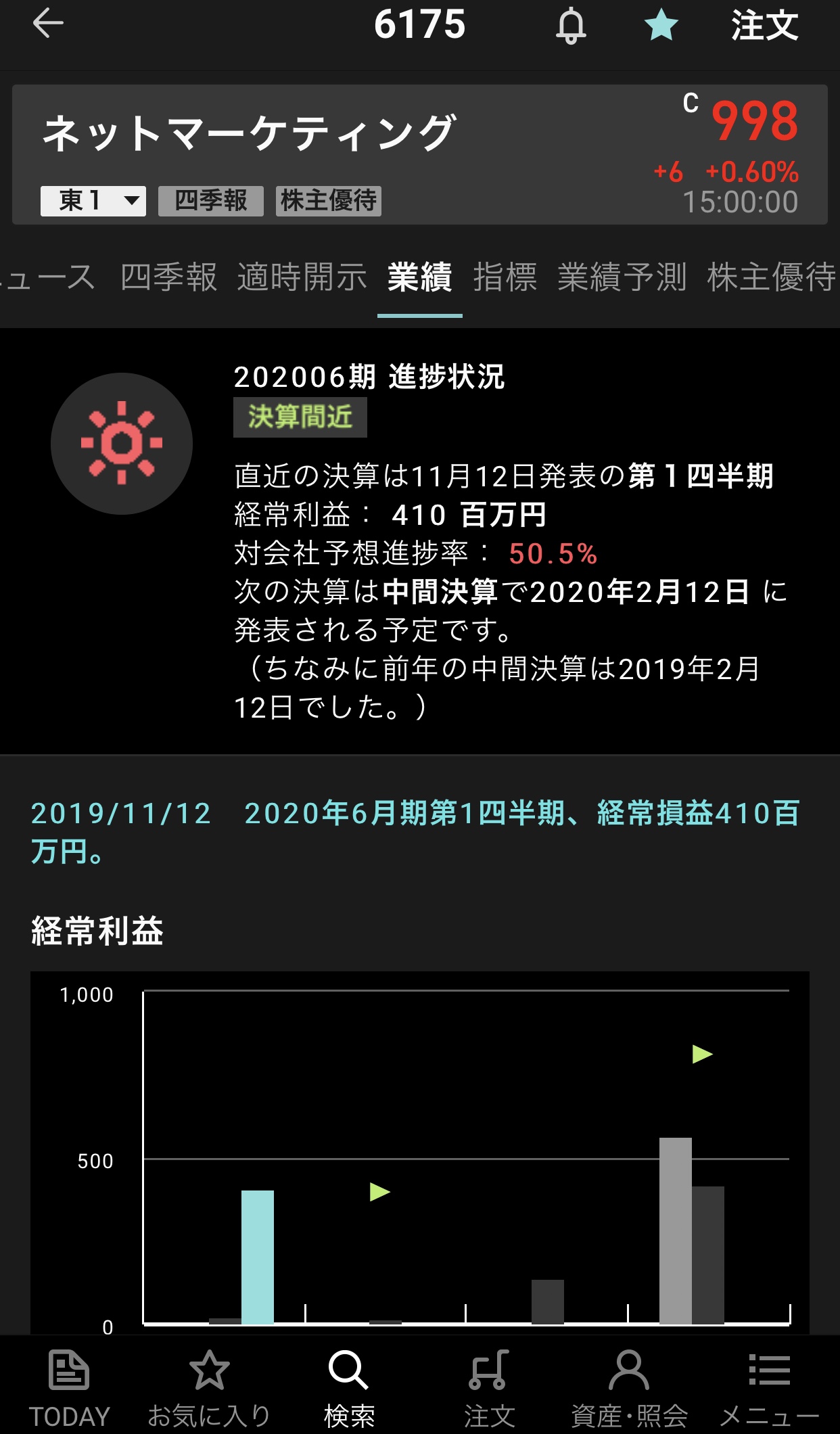Tap the 株主優待 chip under the stock name
This screenshot has width=840, height=1434.
coord(329,201)
